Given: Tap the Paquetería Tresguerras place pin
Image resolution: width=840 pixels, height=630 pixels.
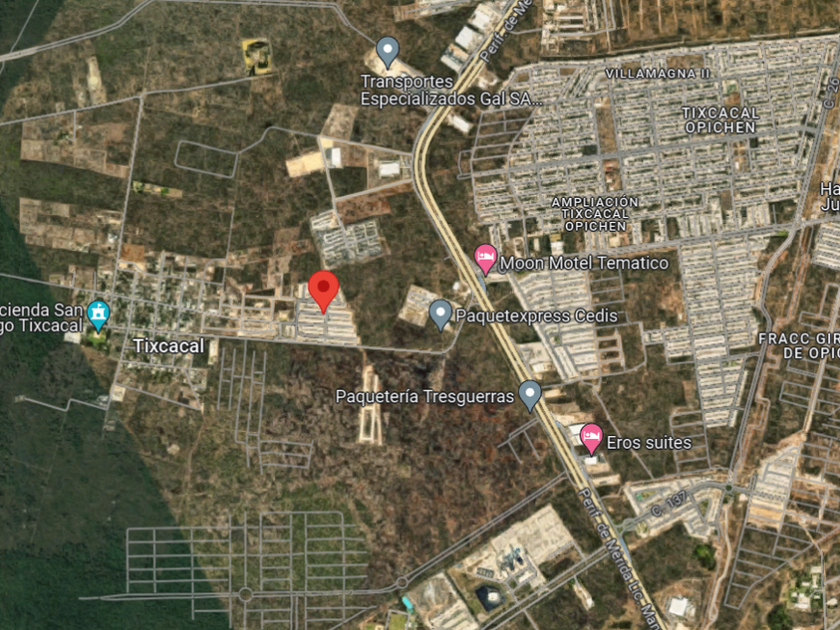Looking at the screenshot, I should point(530,395).
